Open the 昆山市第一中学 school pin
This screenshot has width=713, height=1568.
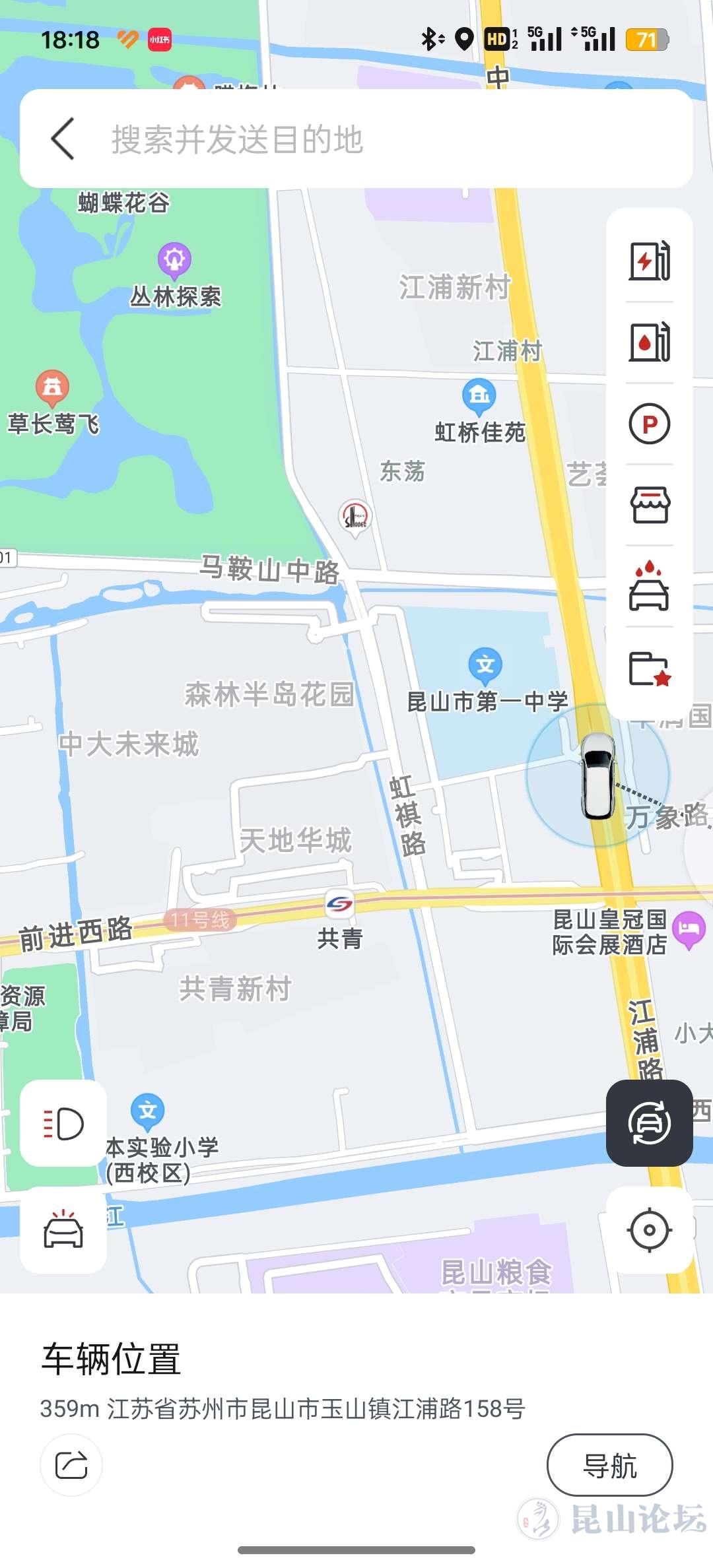pyautogui.click(x=485, y=665)
